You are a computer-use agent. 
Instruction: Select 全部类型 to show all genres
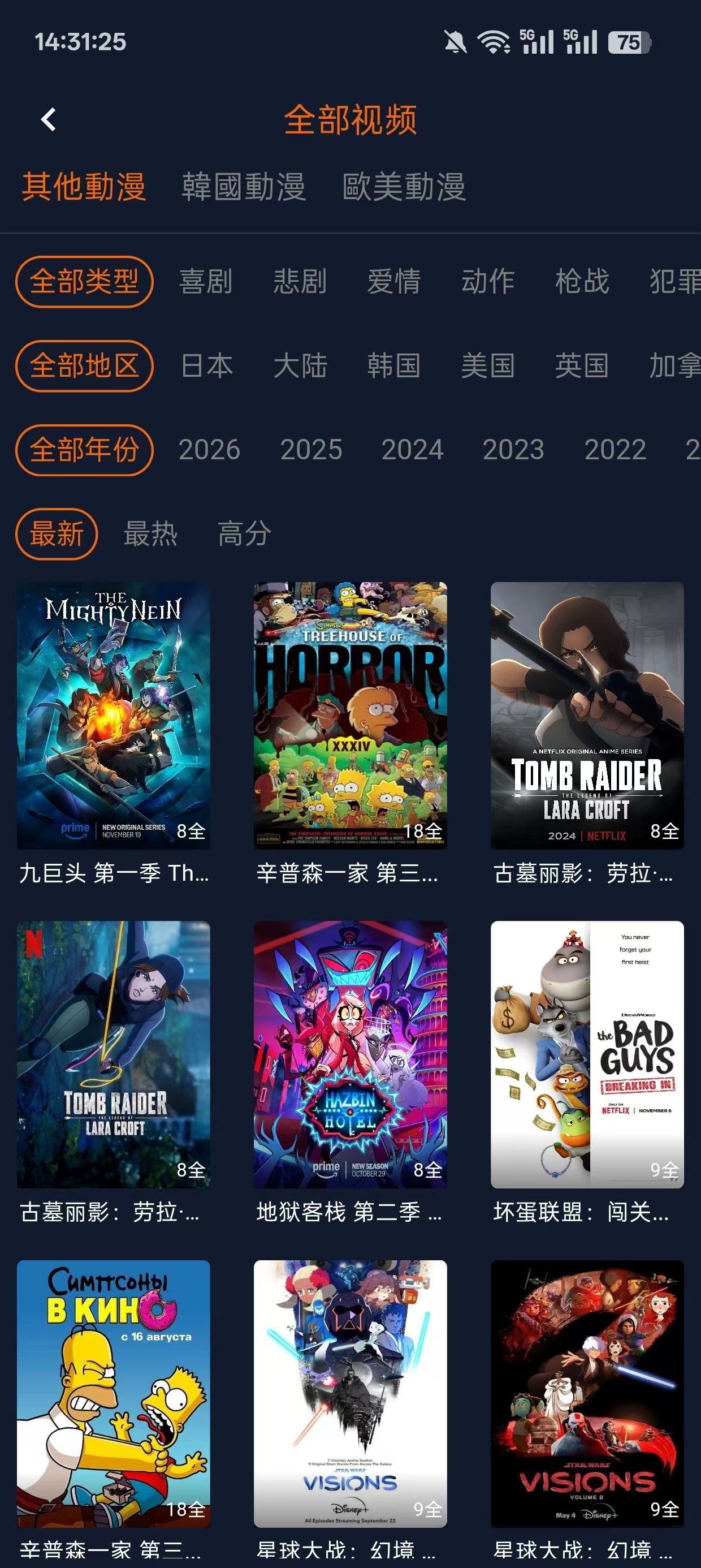click(85, 281)
